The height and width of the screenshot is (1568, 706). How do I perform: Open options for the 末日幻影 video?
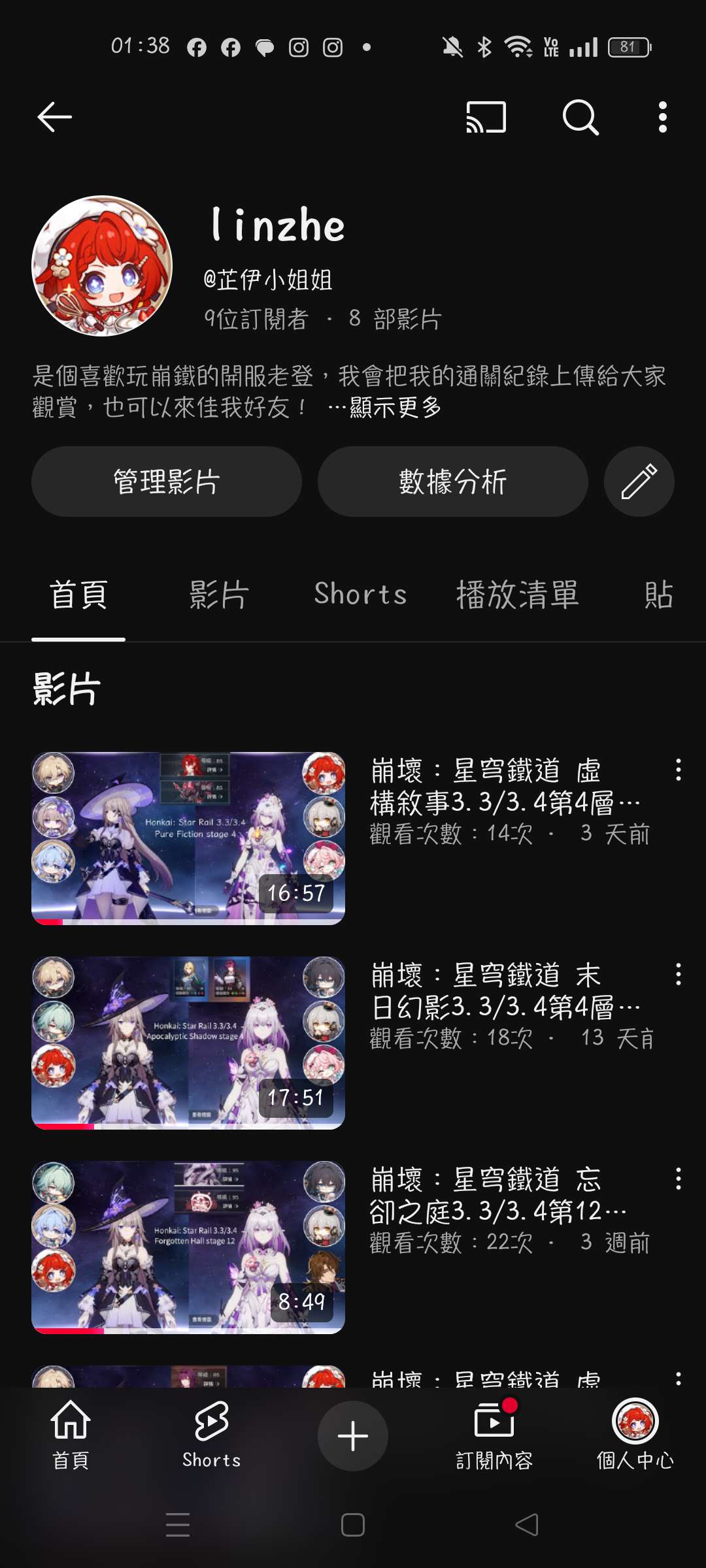click(x=679, y=975)
